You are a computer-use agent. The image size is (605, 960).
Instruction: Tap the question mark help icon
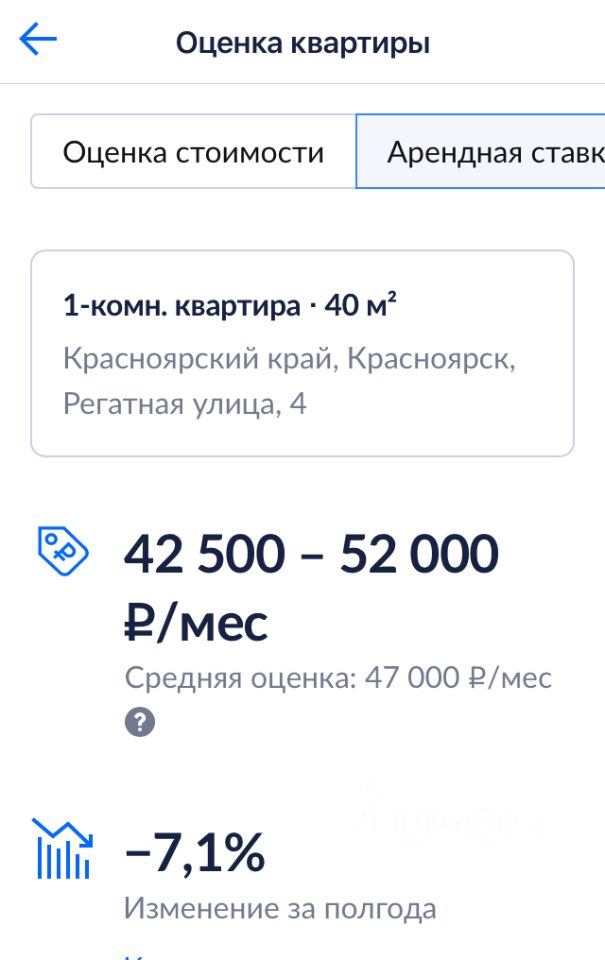[x=140, y=723]
